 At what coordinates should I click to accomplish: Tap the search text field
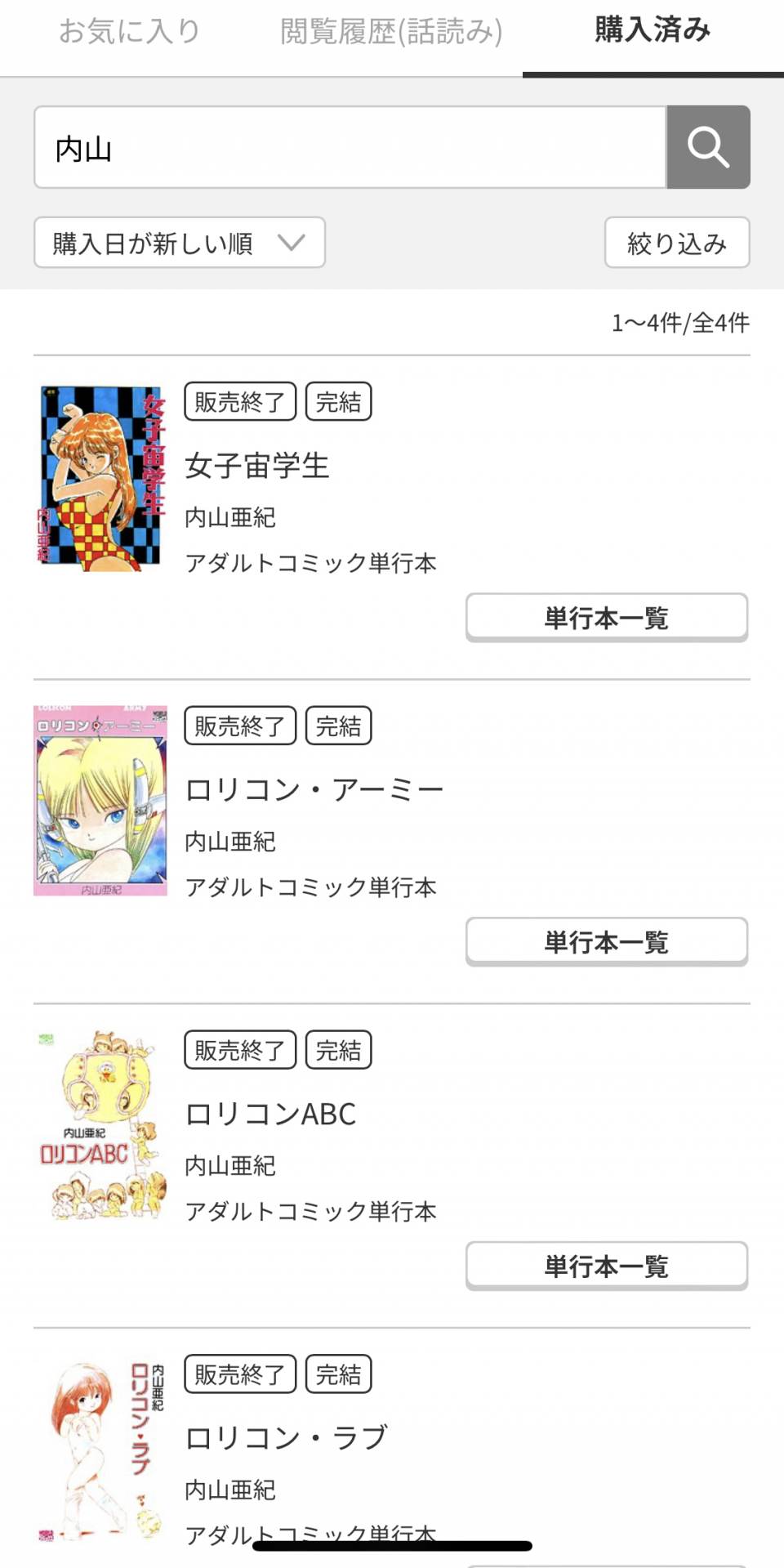350,148
